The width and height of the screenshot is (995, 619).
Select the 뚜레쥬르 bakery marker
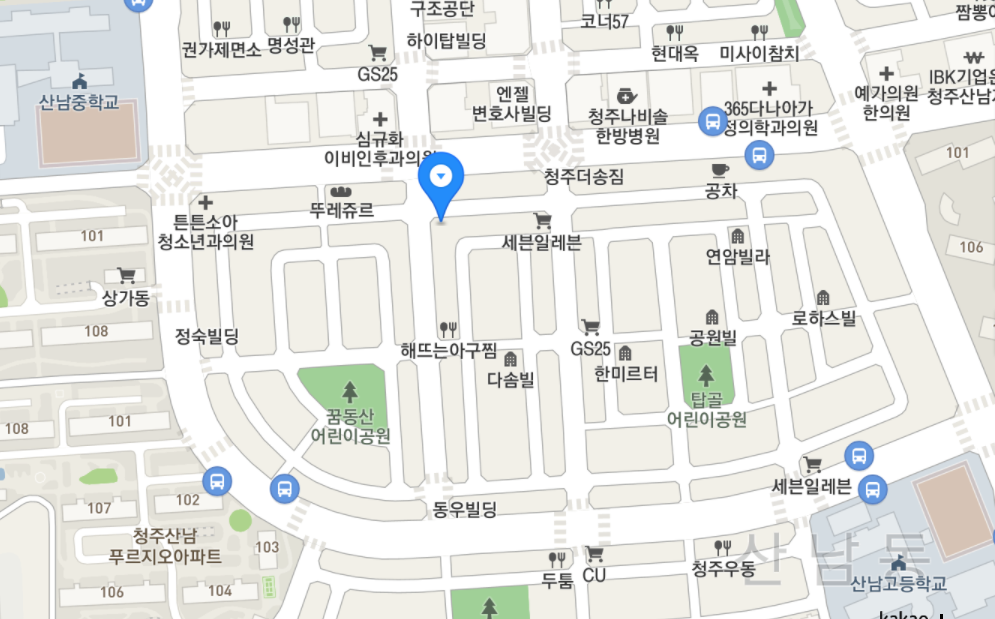(x=341, y=191)
